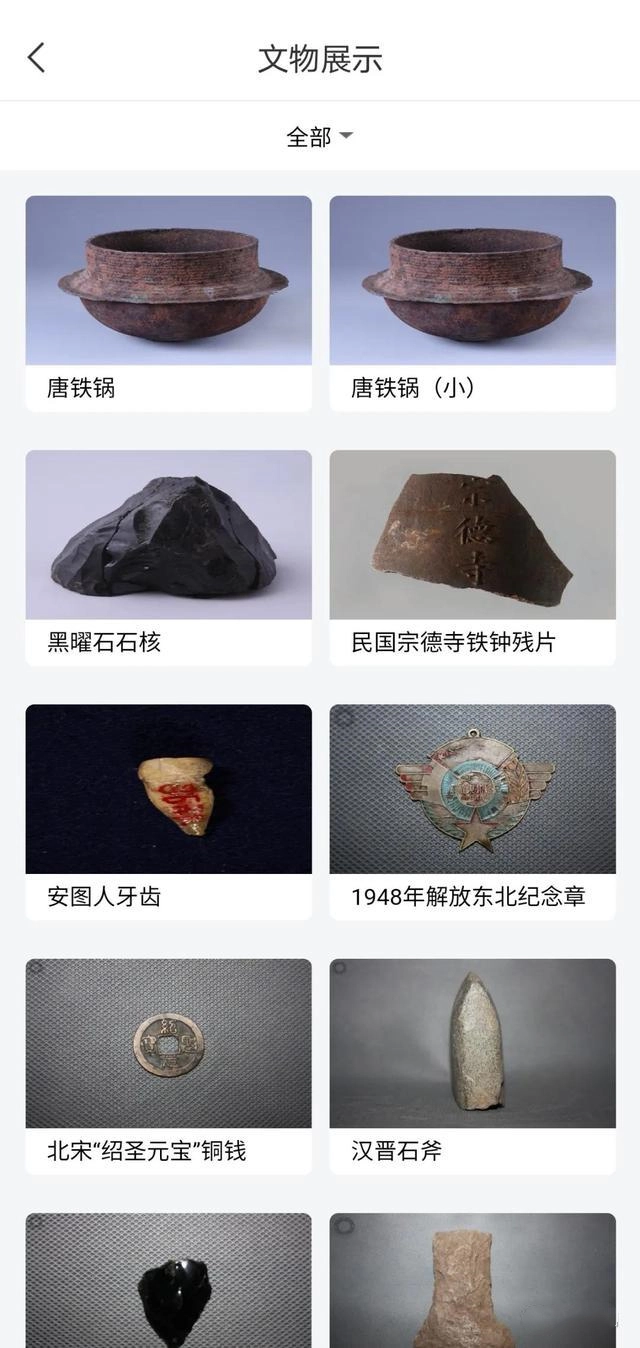Expand the 全部 category filter
Image resolution: width=640 pixels, height=1348 pixels.
(319, 136)
